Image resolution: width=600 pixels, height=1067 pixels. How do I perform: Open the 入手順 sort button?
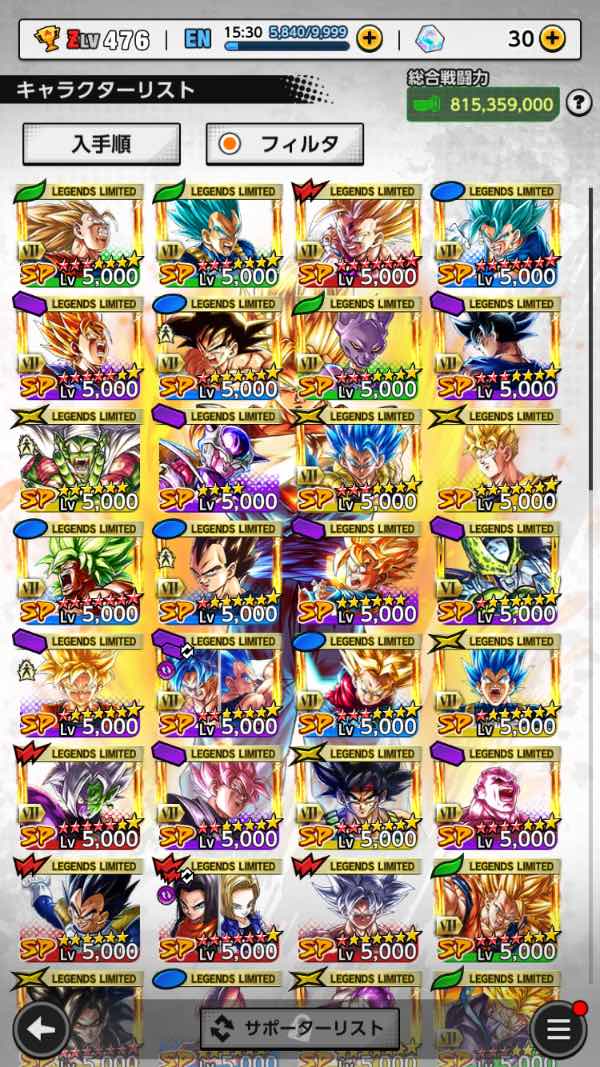click(101, 144)
